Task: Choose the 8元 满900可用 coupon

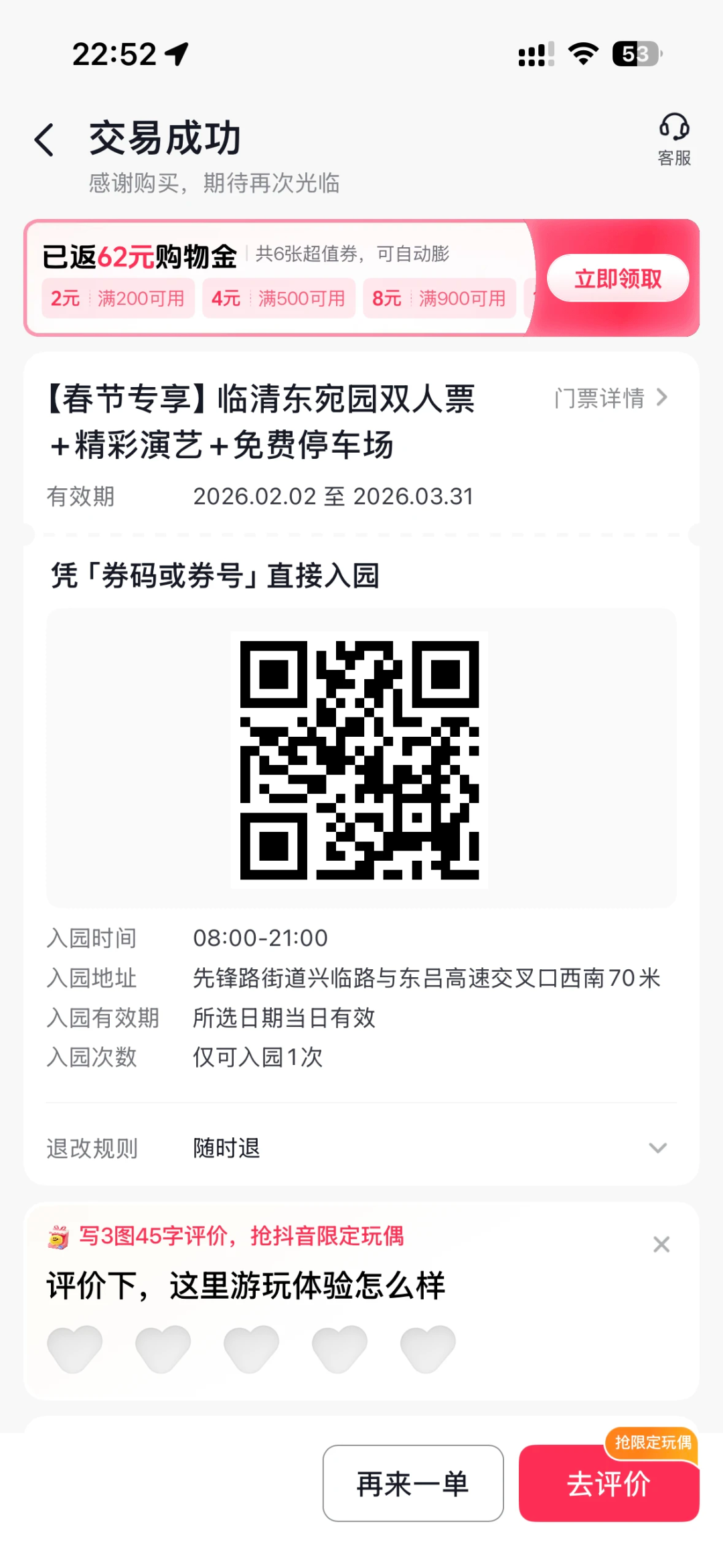Action: (x=439, y=298)
